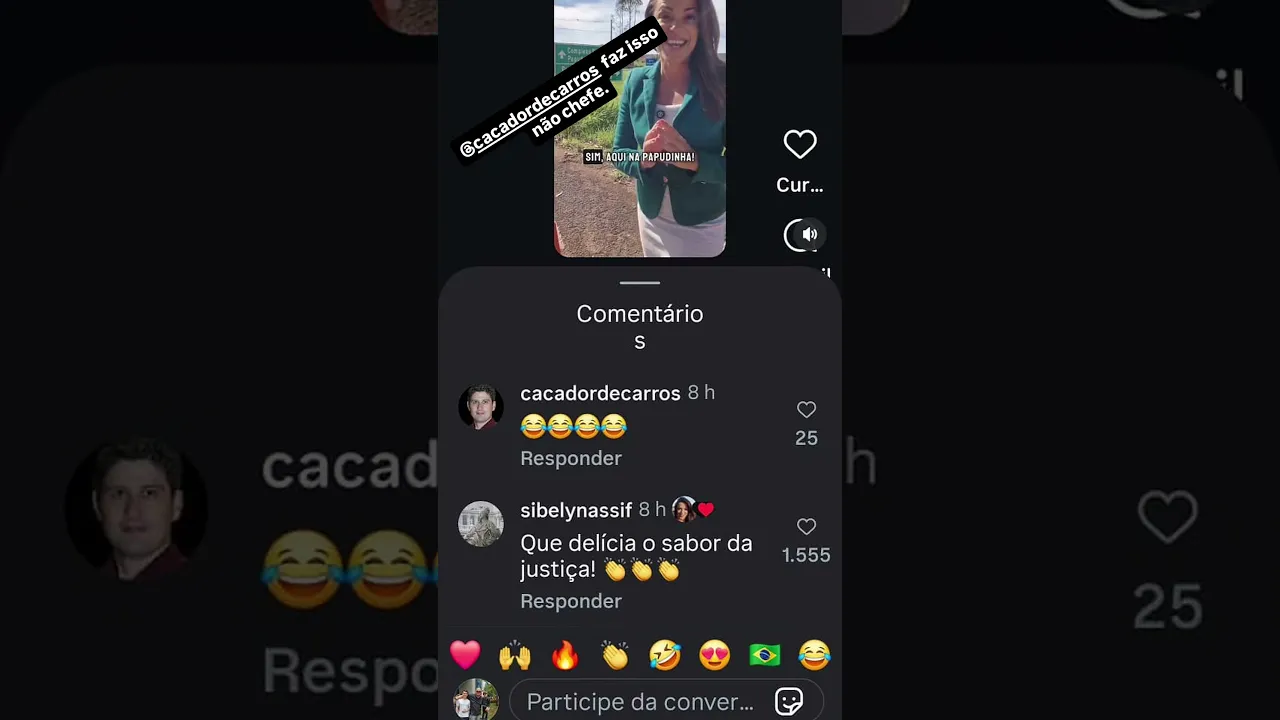
Task: Insert the red heart emoji reaction
Action: [x=465, y=656]
